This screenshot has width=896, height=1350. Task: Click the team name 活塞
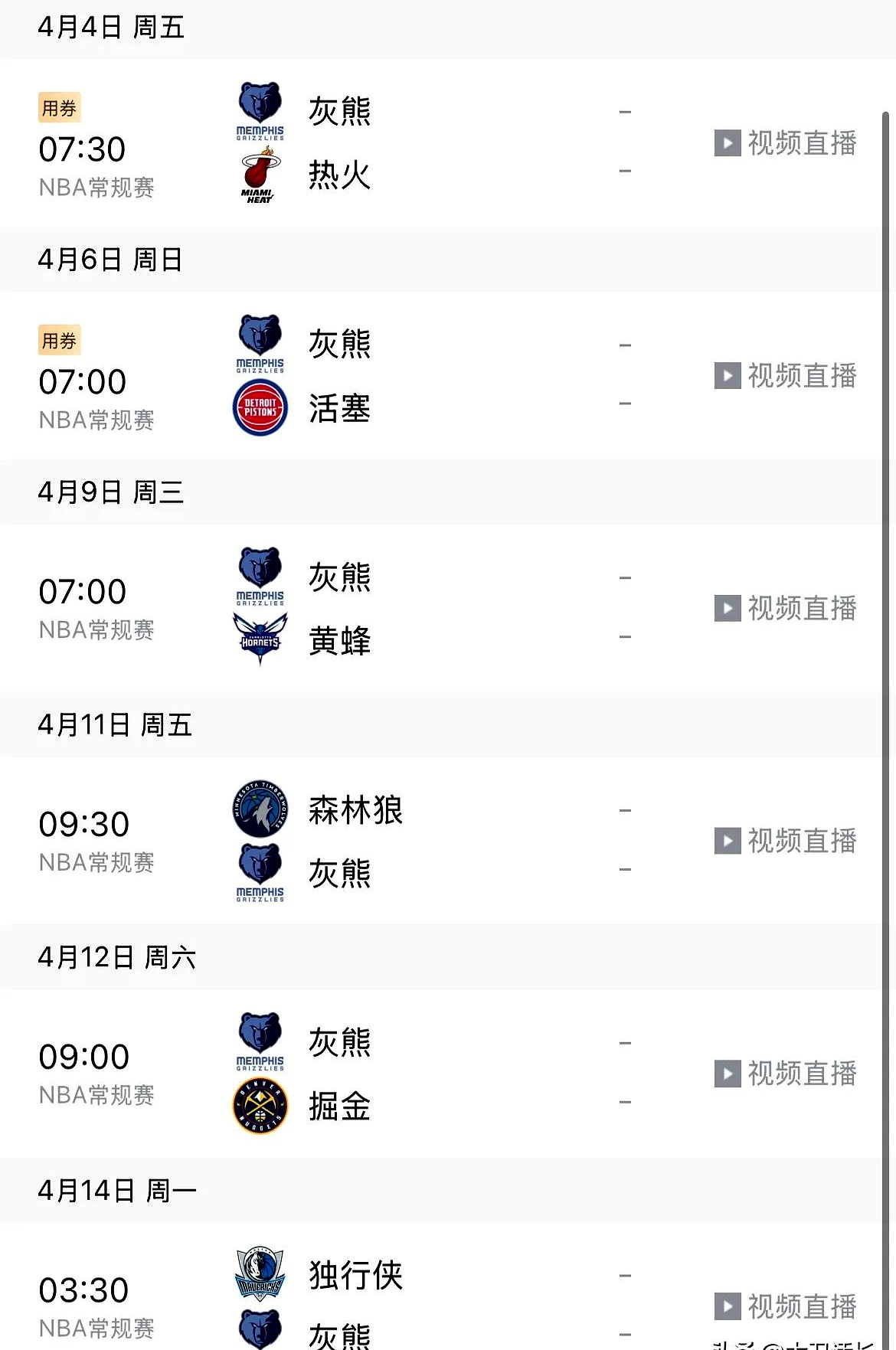pos(339,407)
